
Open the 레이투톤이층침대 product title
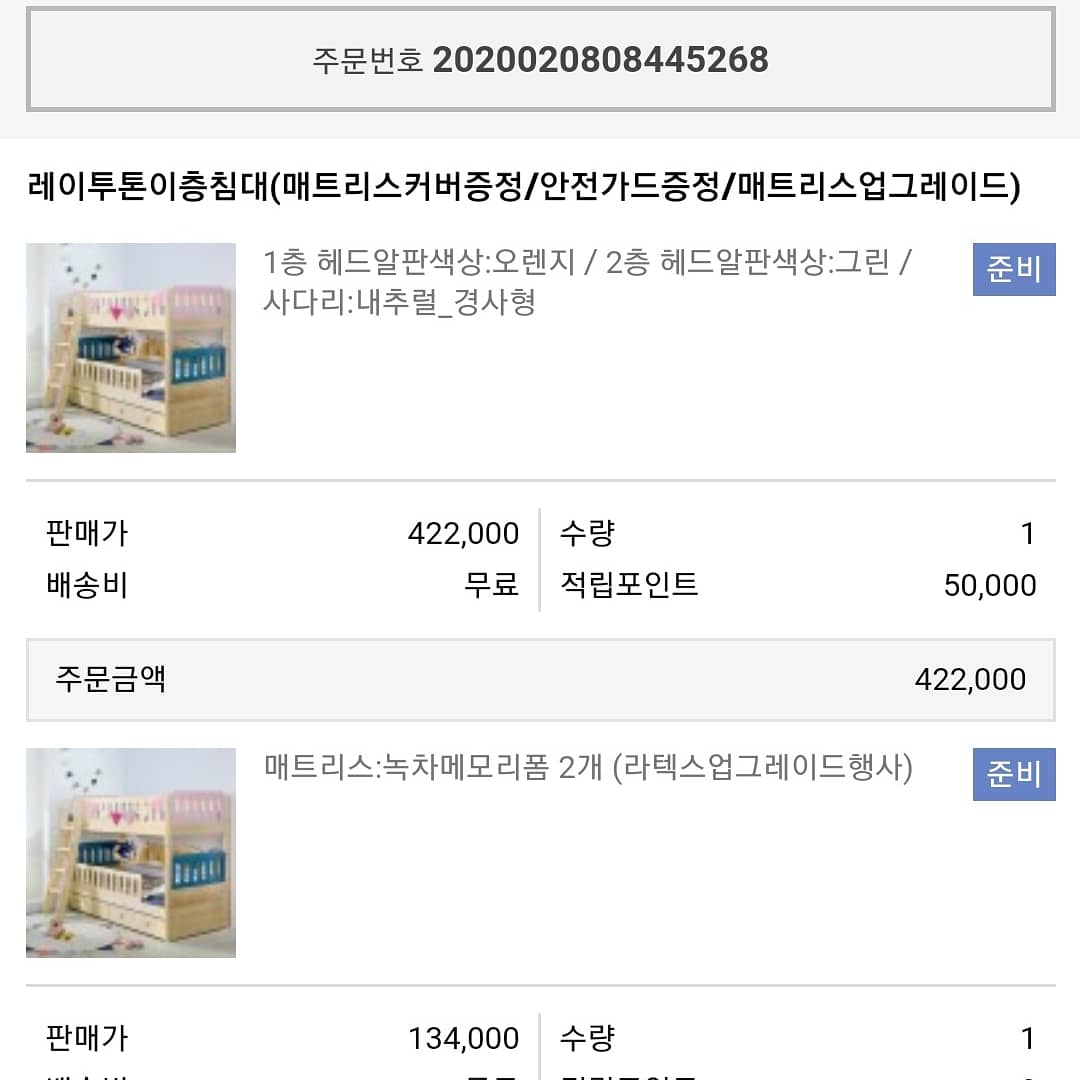pyautogui.click(x=523, y=187)
